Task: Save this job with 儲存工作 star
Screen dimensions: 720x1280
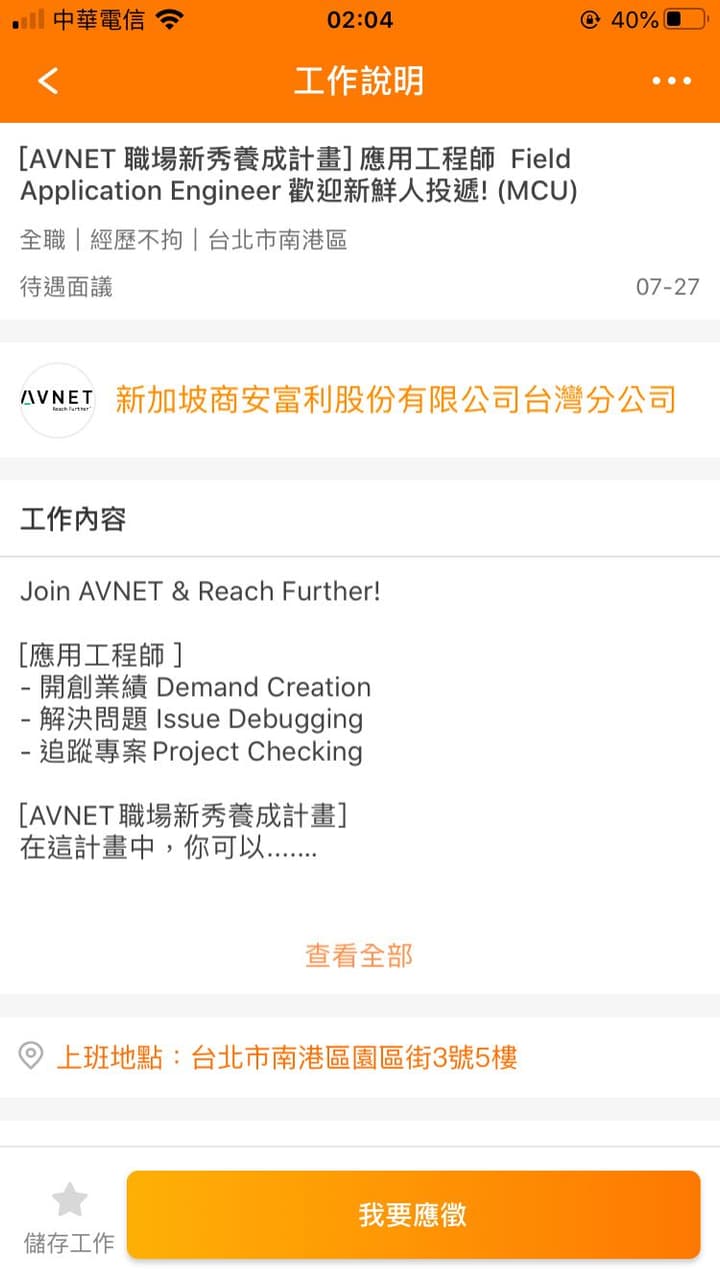Action: coord(69,1216)
